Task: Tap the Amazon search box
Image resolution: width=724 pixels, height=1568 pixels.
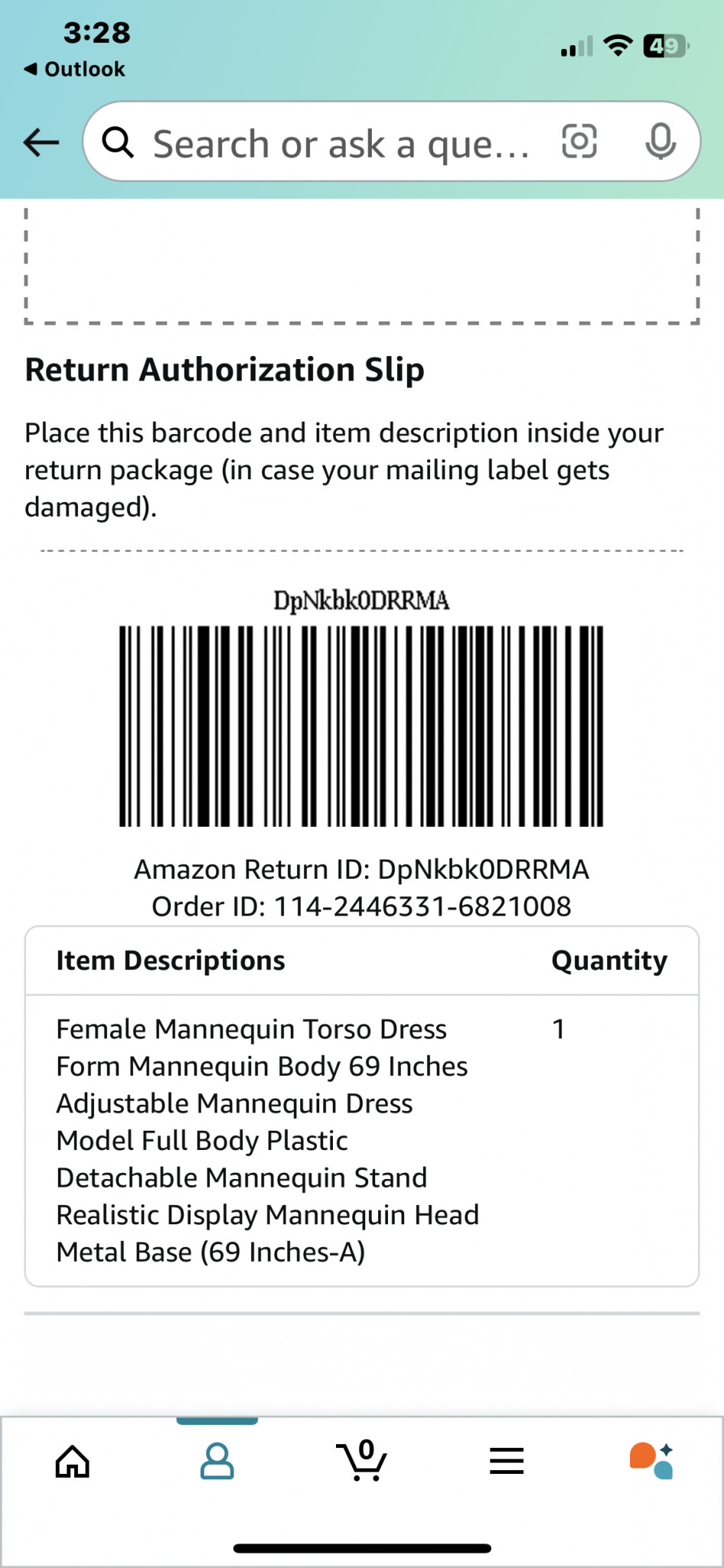Action: tap(337, 143)
